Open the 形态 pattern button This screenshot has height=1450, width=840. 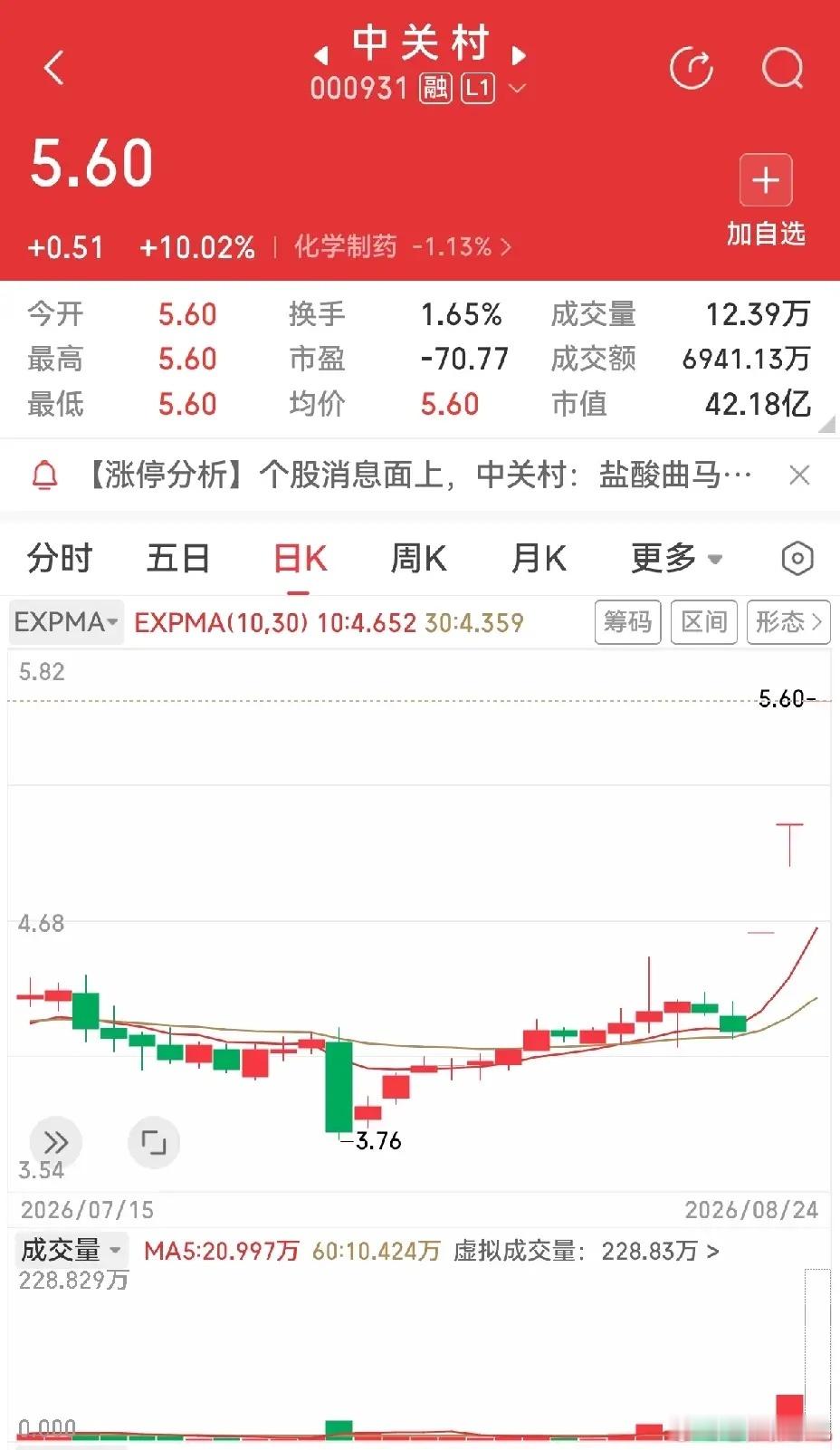pyautogui.click(x=788, y=622)
